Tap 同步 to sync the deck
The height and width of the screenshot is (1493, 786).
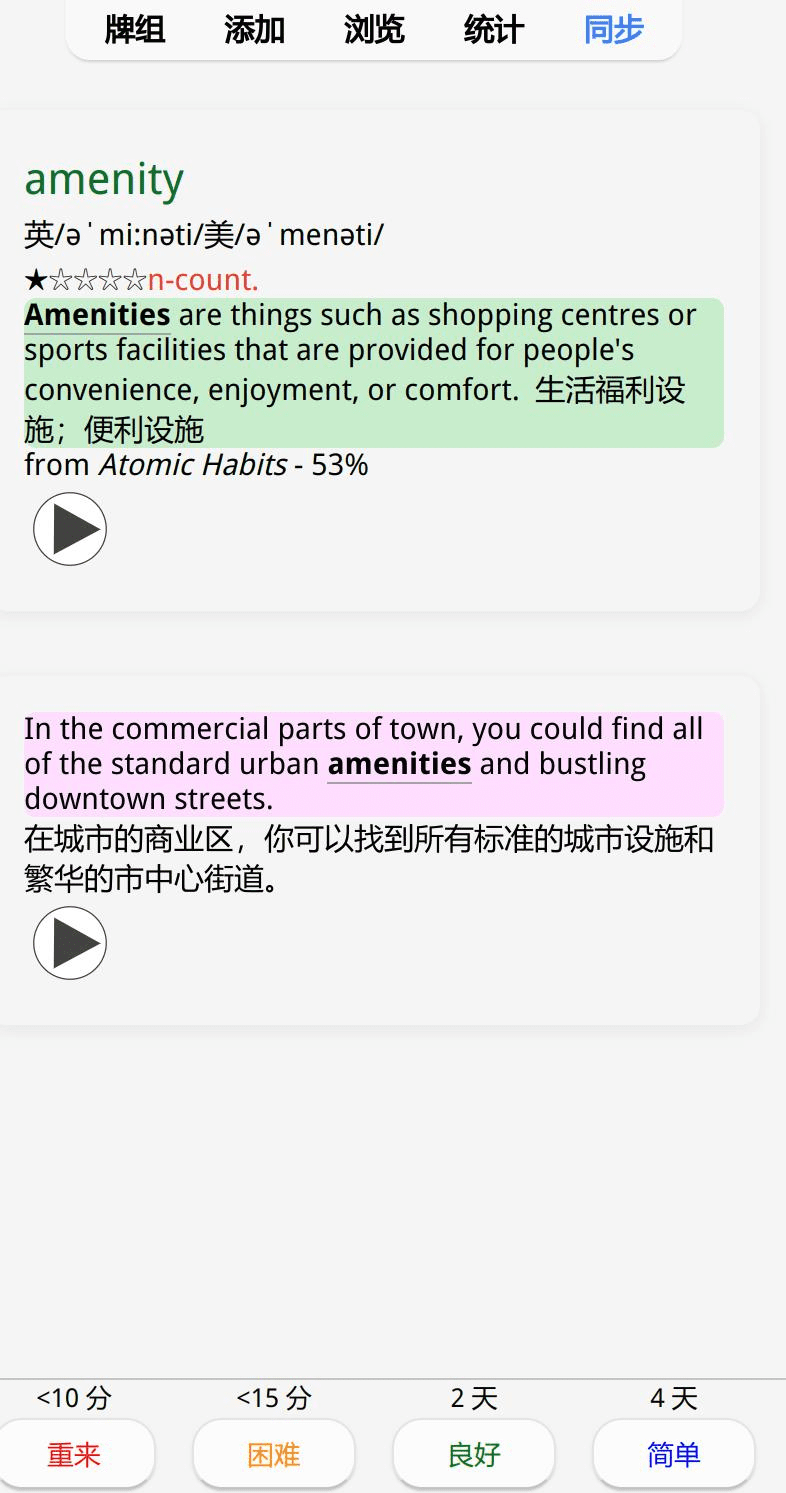[x=613, y=30]
